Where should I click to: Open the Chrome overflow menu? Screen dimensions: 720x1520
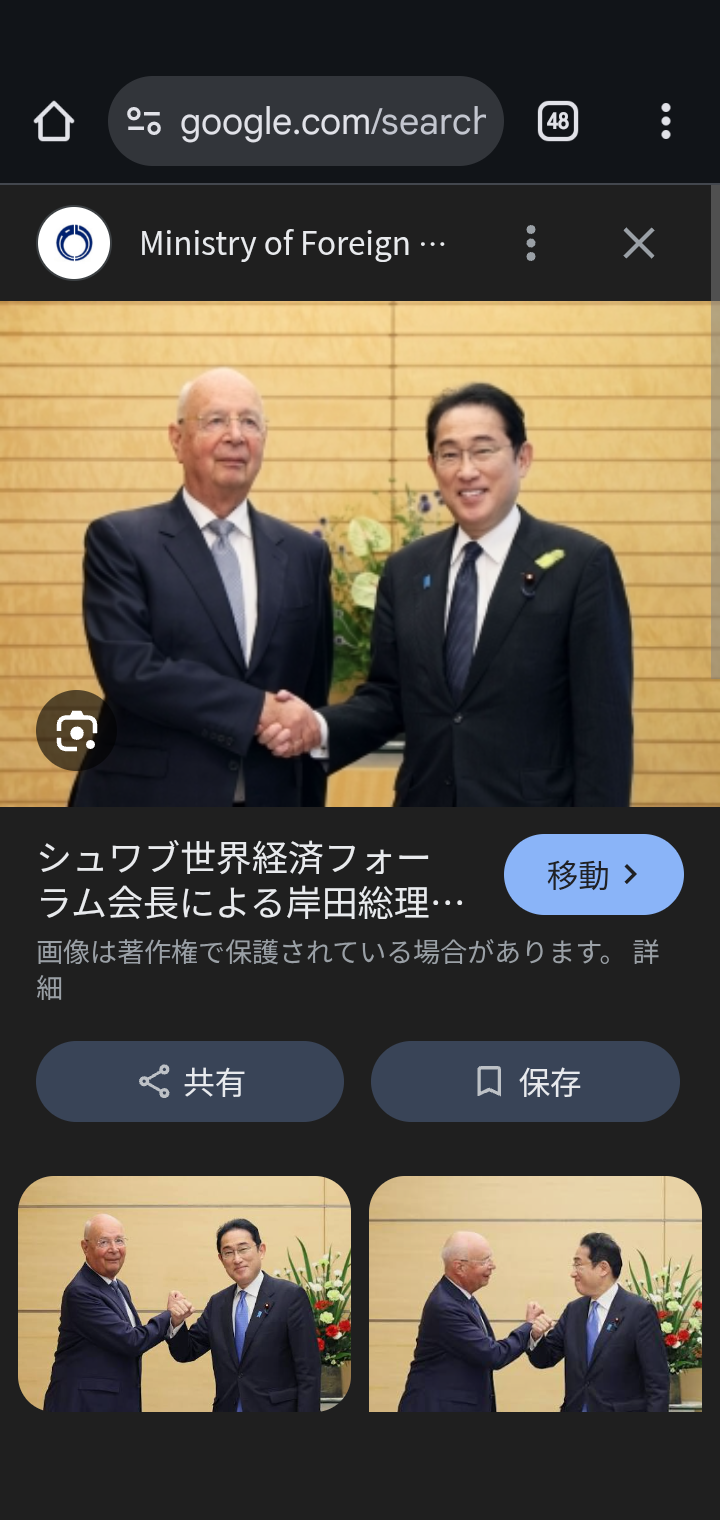665,122
